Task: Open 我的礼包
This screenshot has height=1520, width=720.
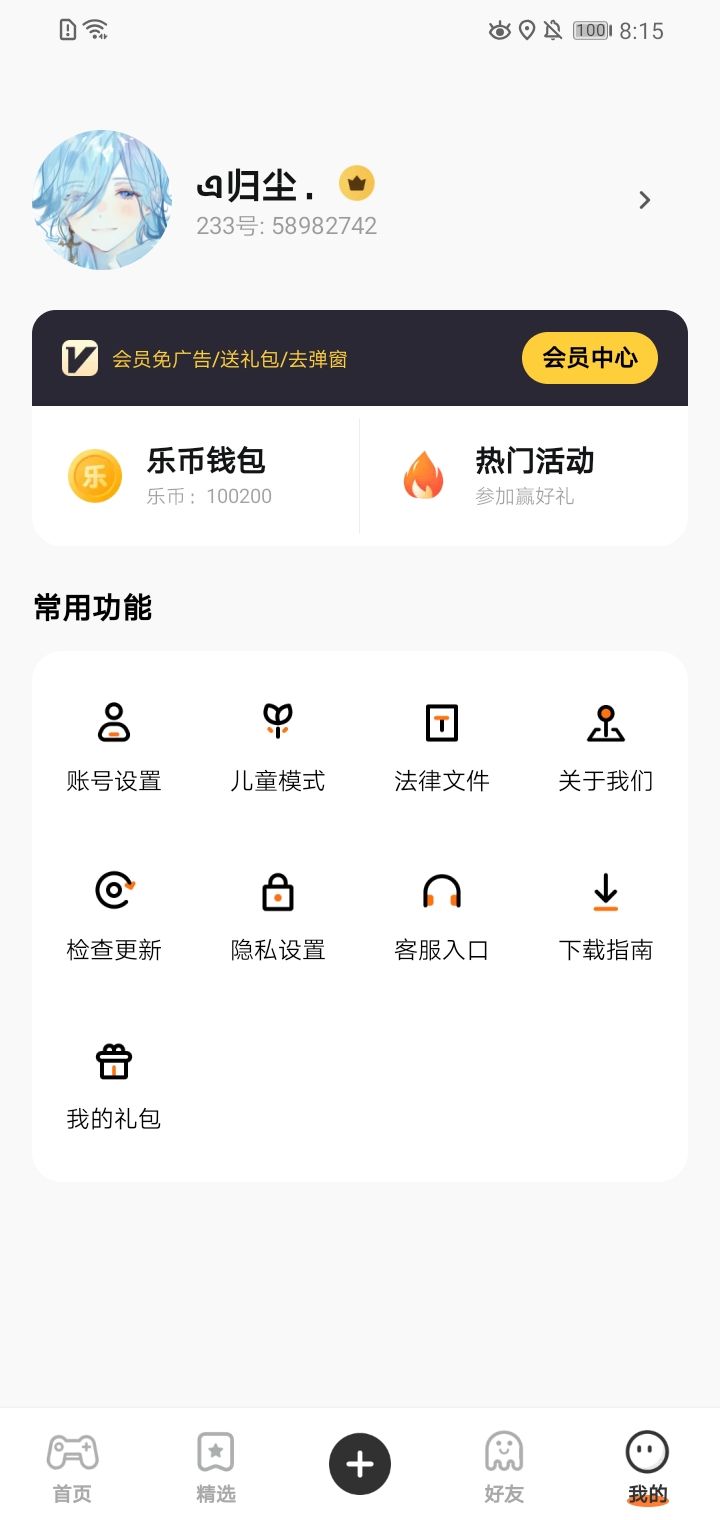Action: coord(114,1083)
